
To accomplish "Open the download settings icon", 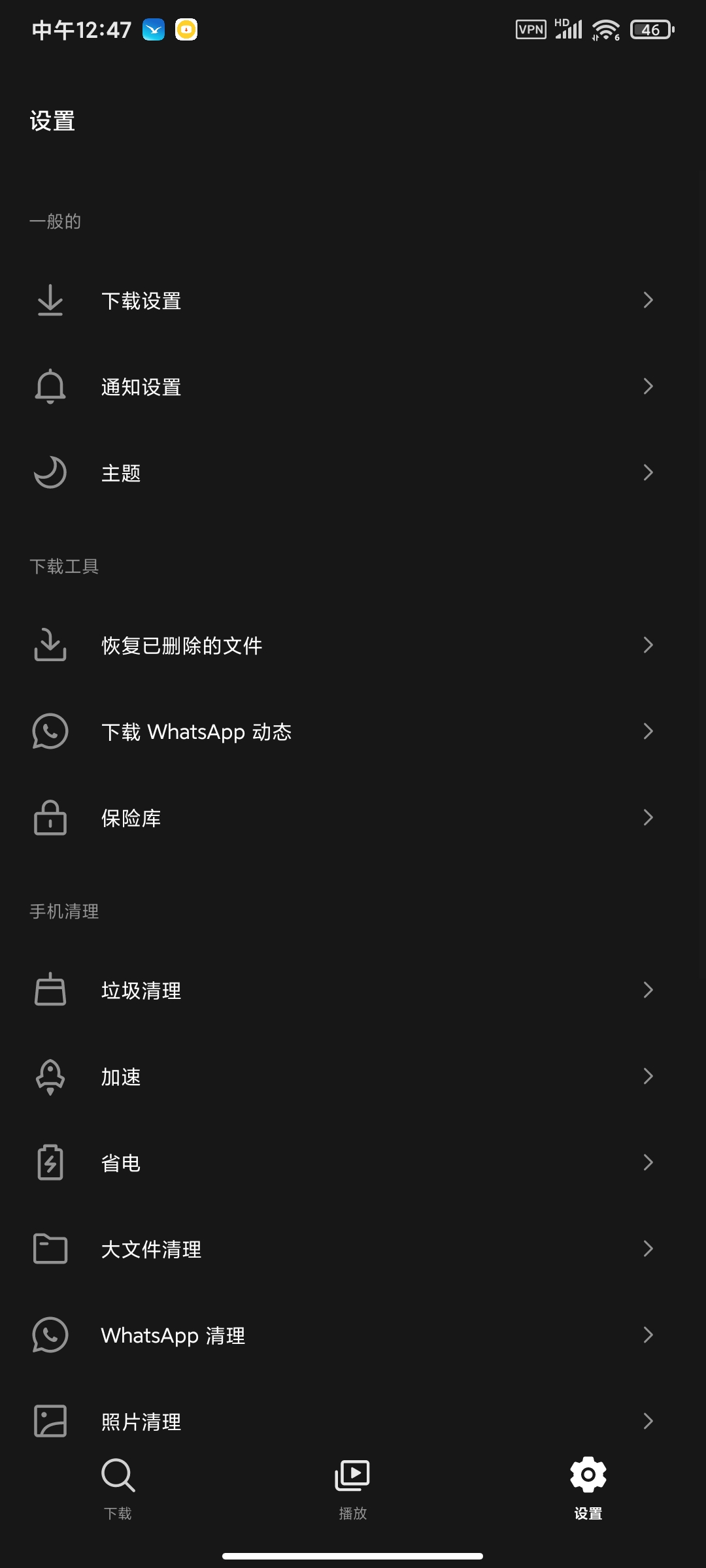I will pyautogui.click(x=50, y=301).
